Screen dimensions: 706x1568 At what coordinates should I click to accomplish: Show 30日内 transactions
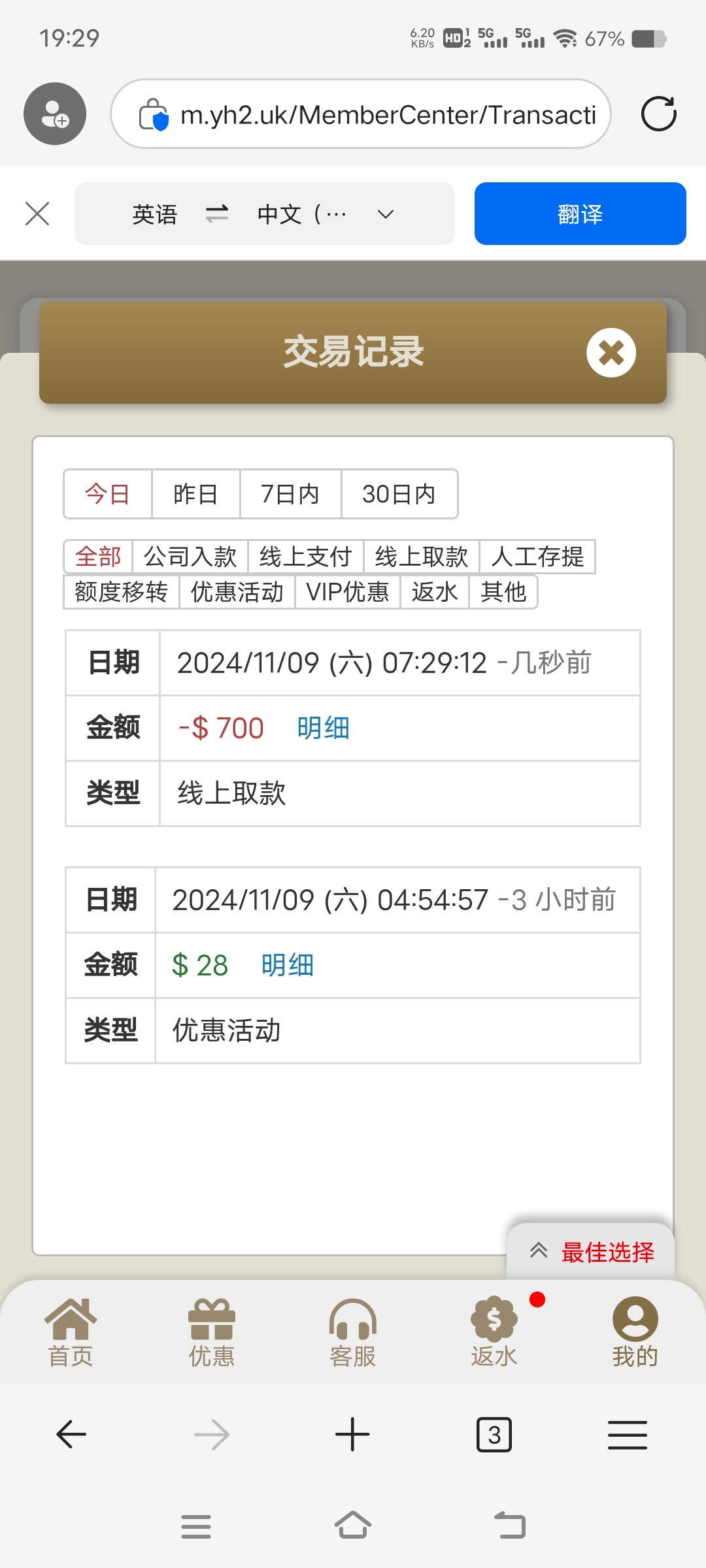point(399,494)
